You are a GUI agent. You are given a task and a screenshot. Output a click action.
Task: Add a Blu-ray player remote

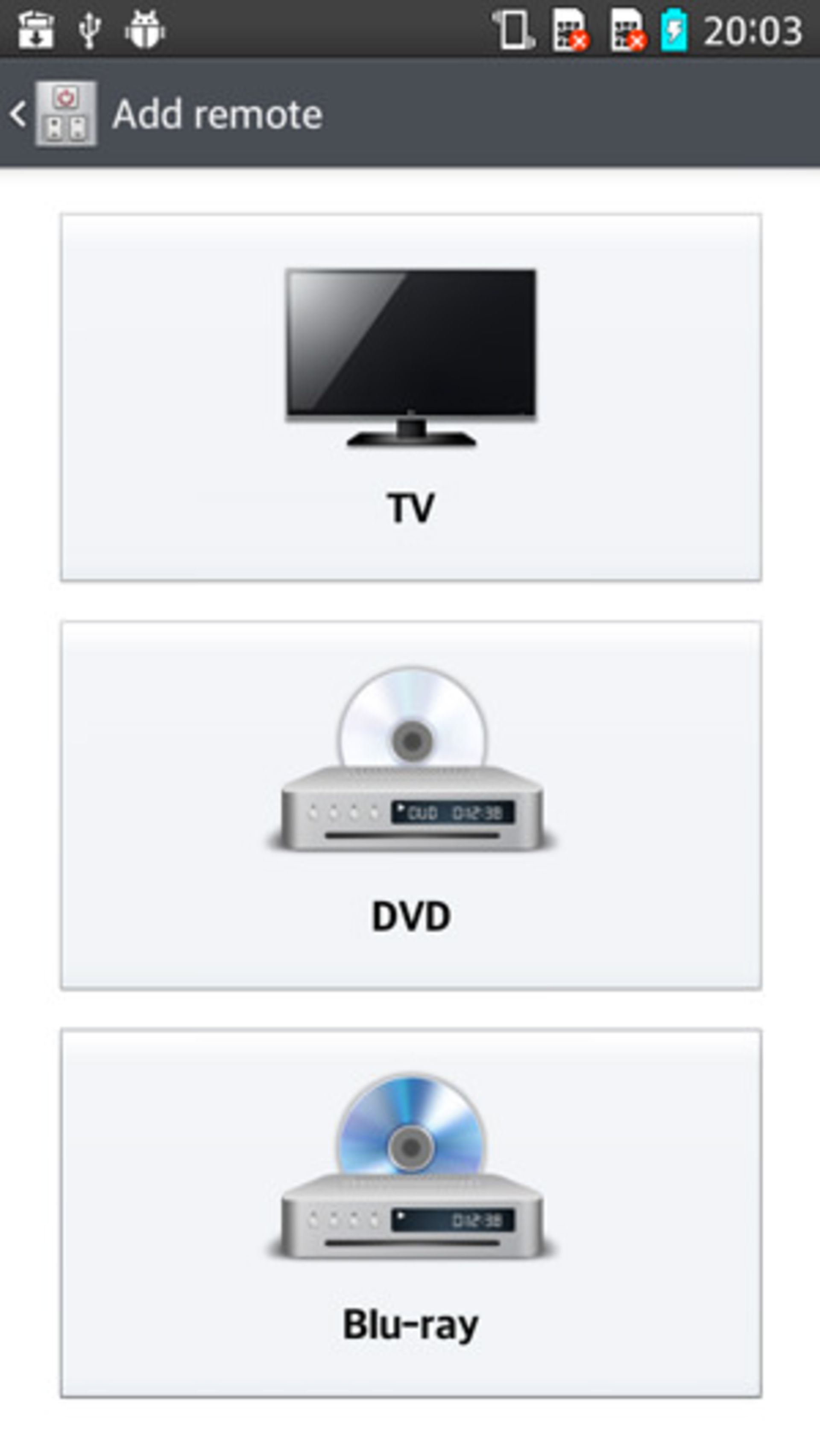point(410,1212)
